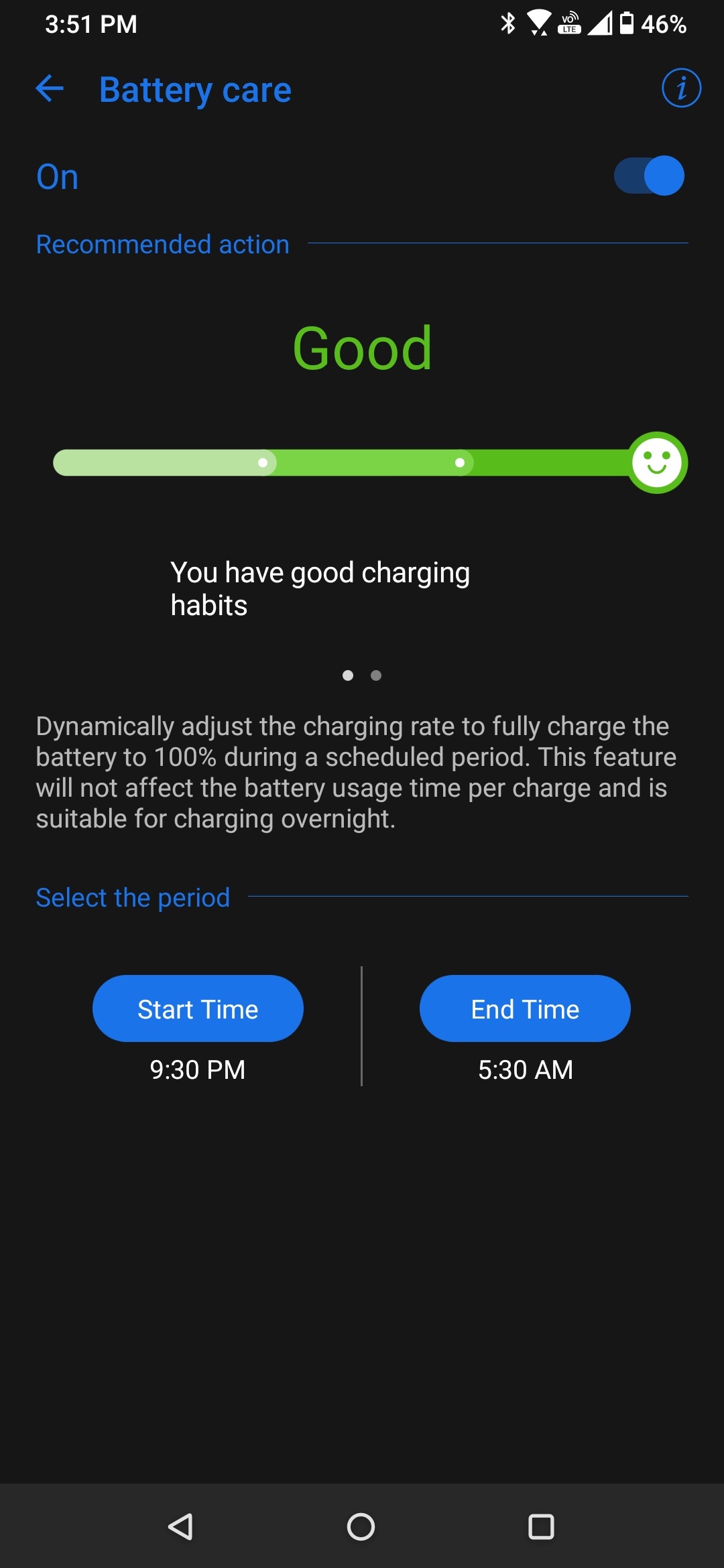Go back from Battery care
Screen dimensions: 724x1568
pyautogui.click(x=50, y=88)
